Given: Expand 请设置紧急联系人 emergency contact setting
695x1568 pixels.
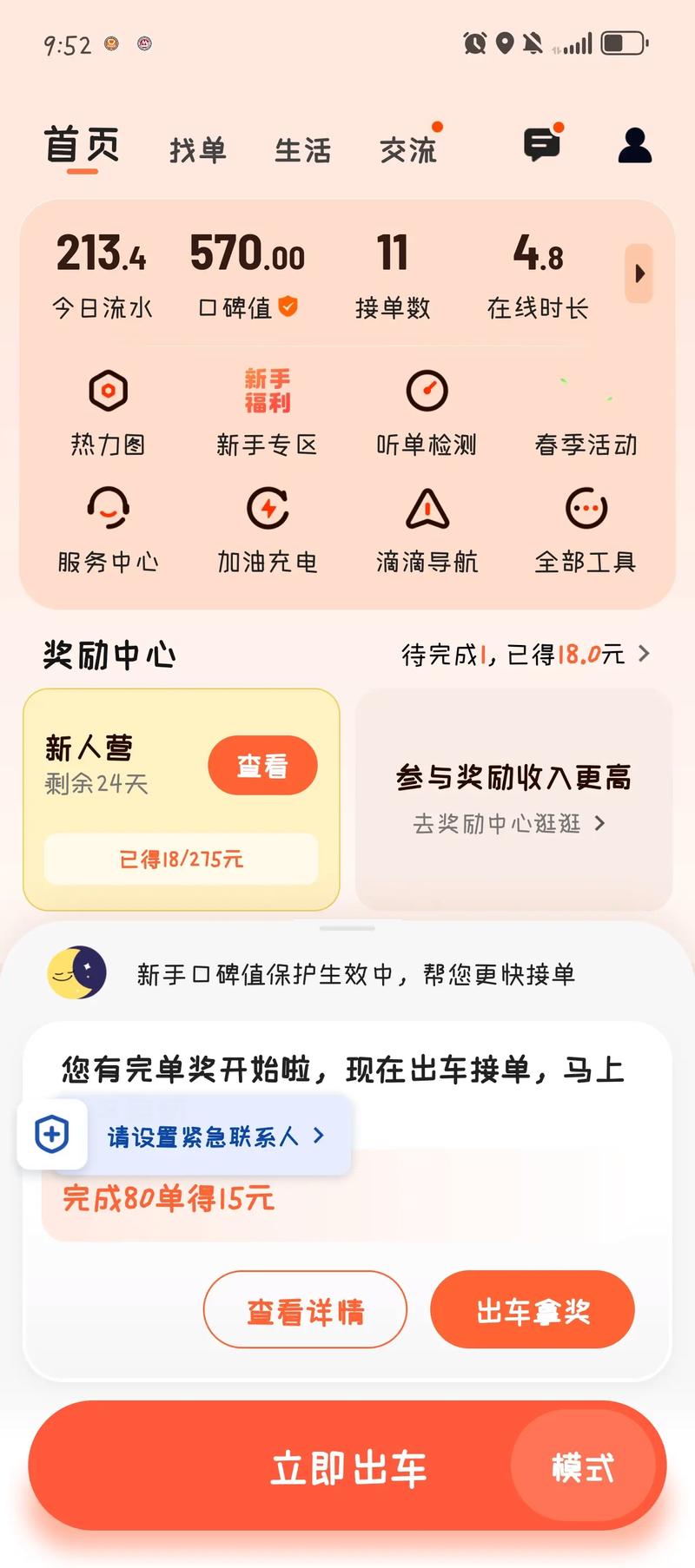Looking at the screenshot, I should 211,1135.
